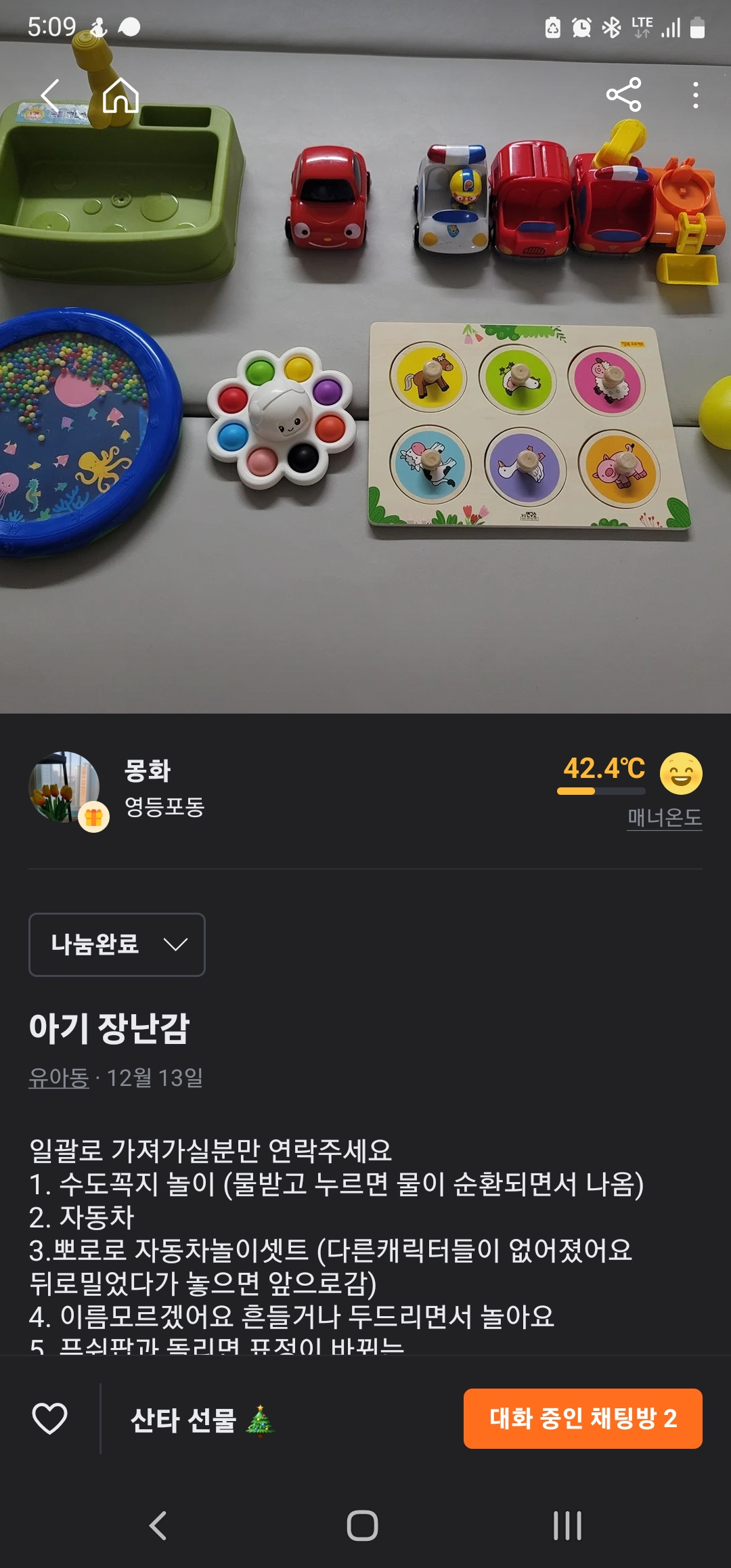Open the overflow menu
The height and width of the screenshot is (1568, 731).
pos(695,95)
